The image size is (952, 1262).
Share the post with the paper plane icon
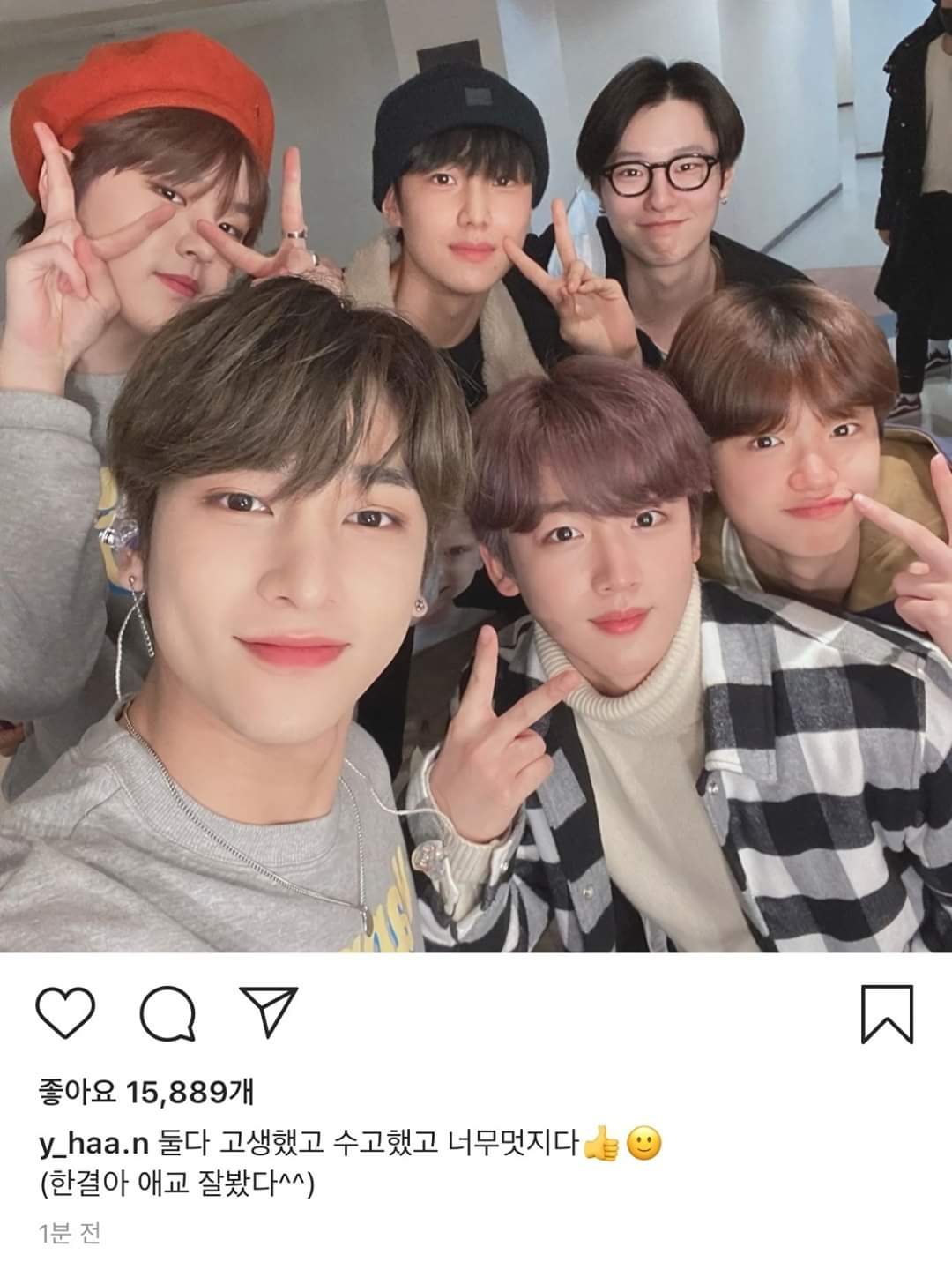(269, 1012)
